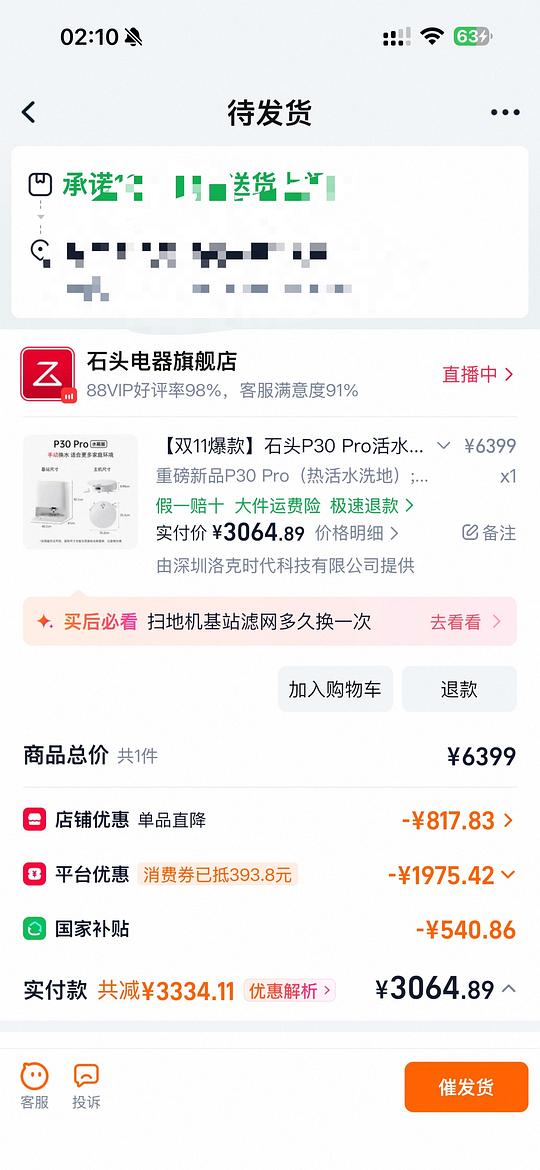Expand the product title chevron
Screen dimensions: 540x1170
(x=443, y=446)
